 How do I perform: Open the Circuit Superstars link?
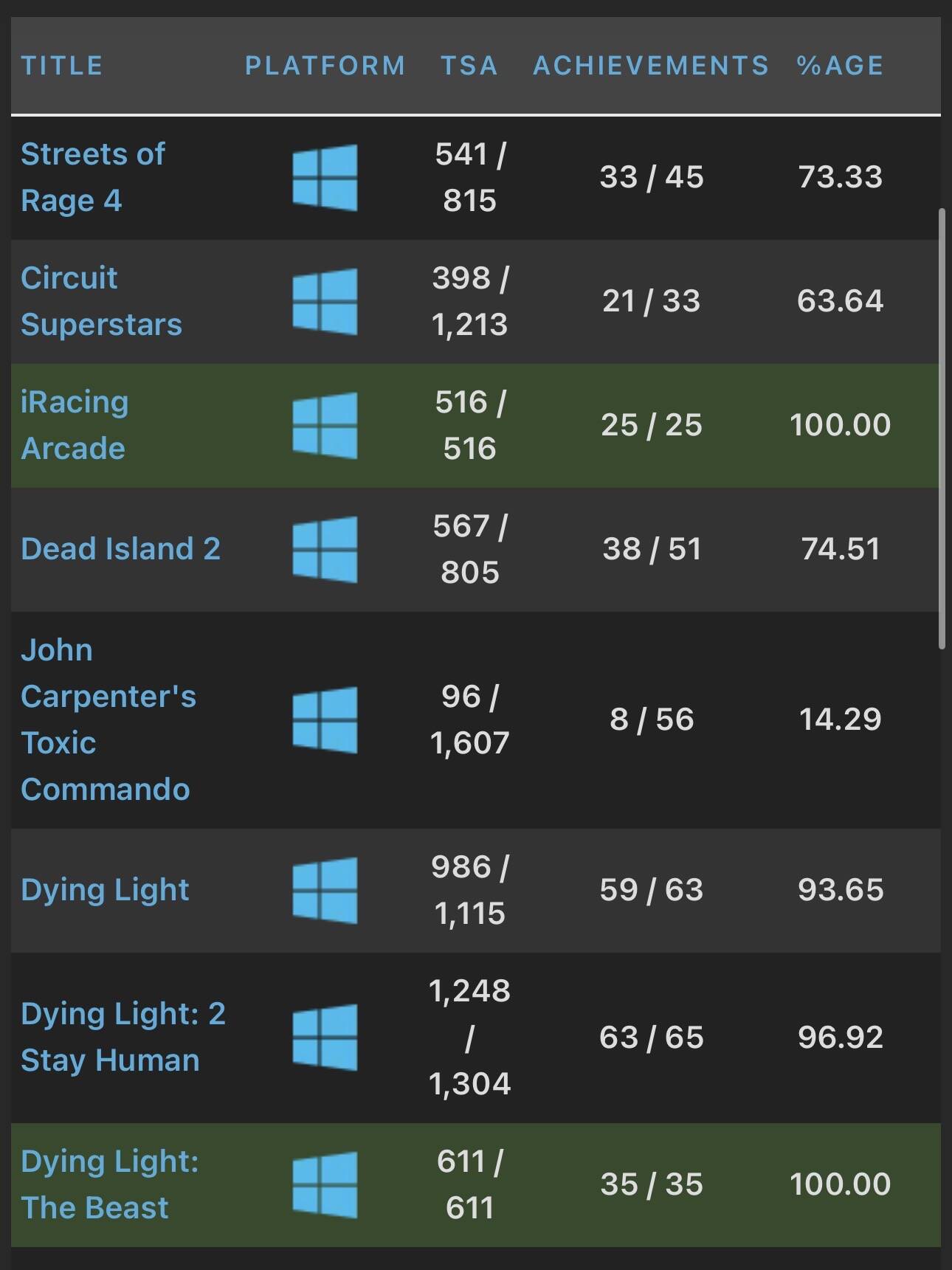pos(101,301)
